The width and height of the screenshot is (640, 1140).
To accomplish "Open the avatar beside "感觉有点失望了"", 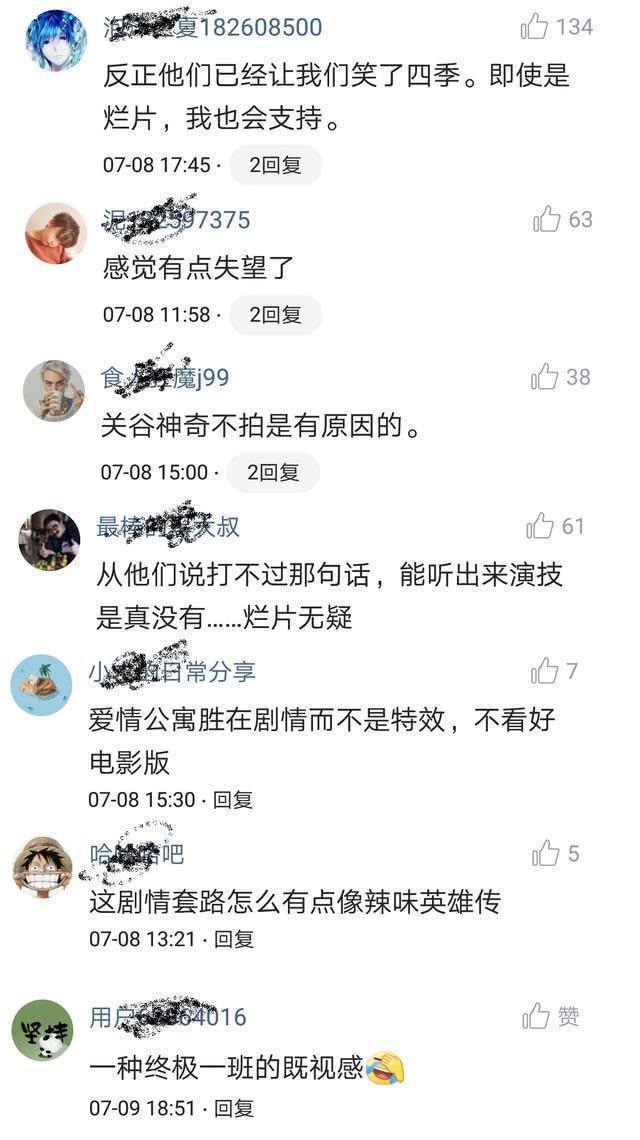I will [x=55, y=233].
